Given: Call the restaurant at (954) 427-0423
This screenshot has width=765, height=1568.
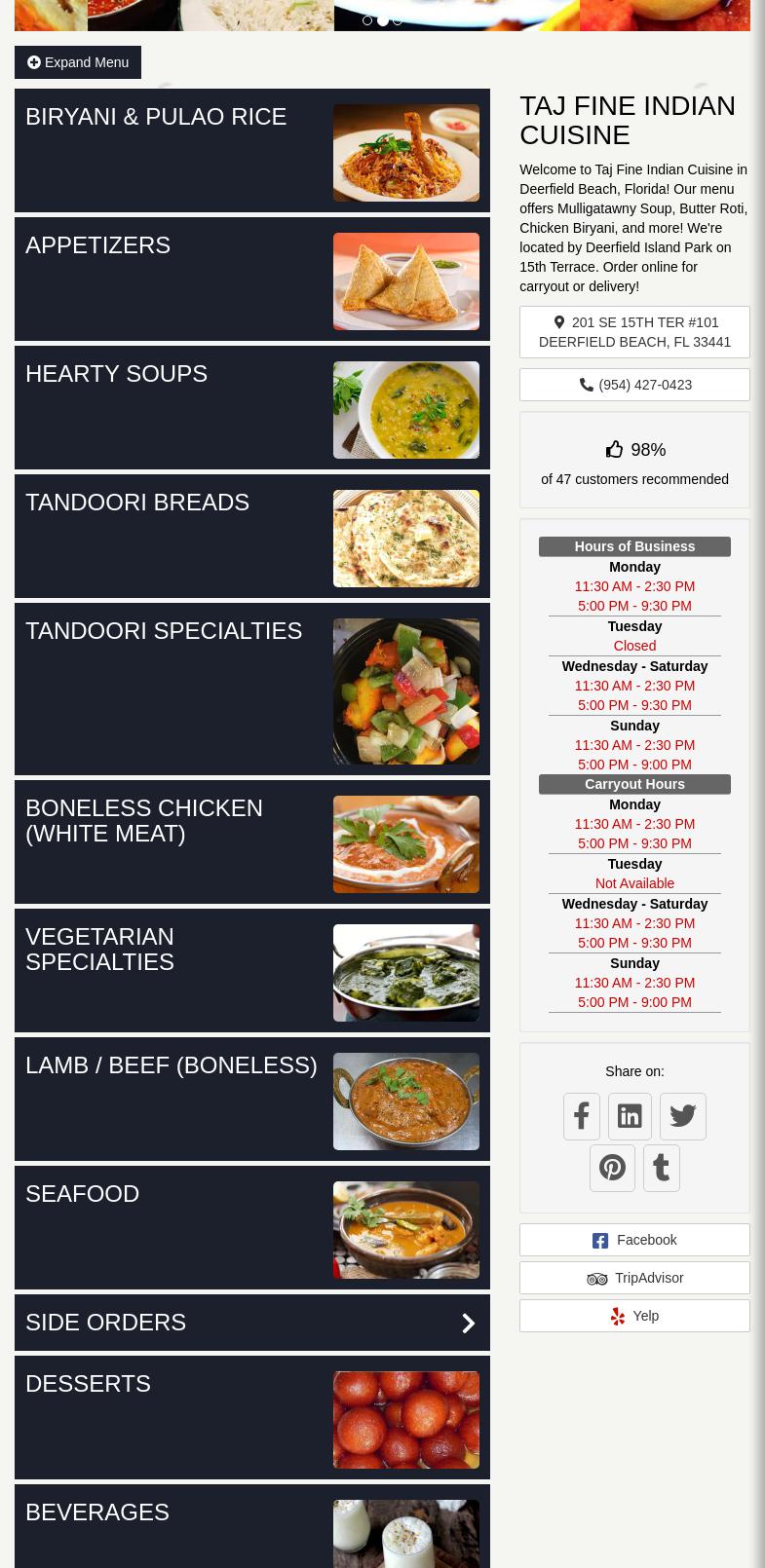Looking at the screenshot, I should click(634, 385).
